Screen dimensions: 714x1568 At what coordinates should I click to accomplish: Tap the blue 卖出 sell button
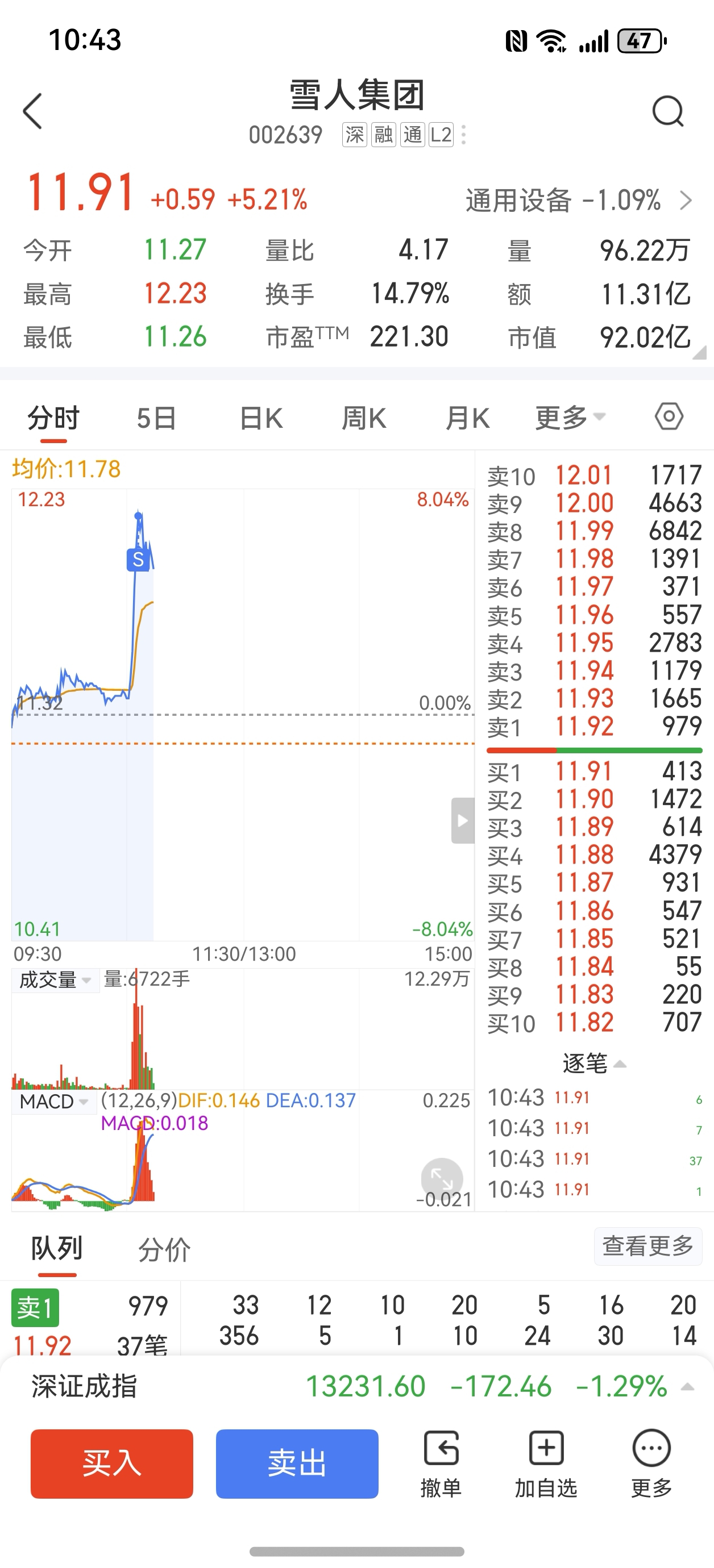(297, 1463)
